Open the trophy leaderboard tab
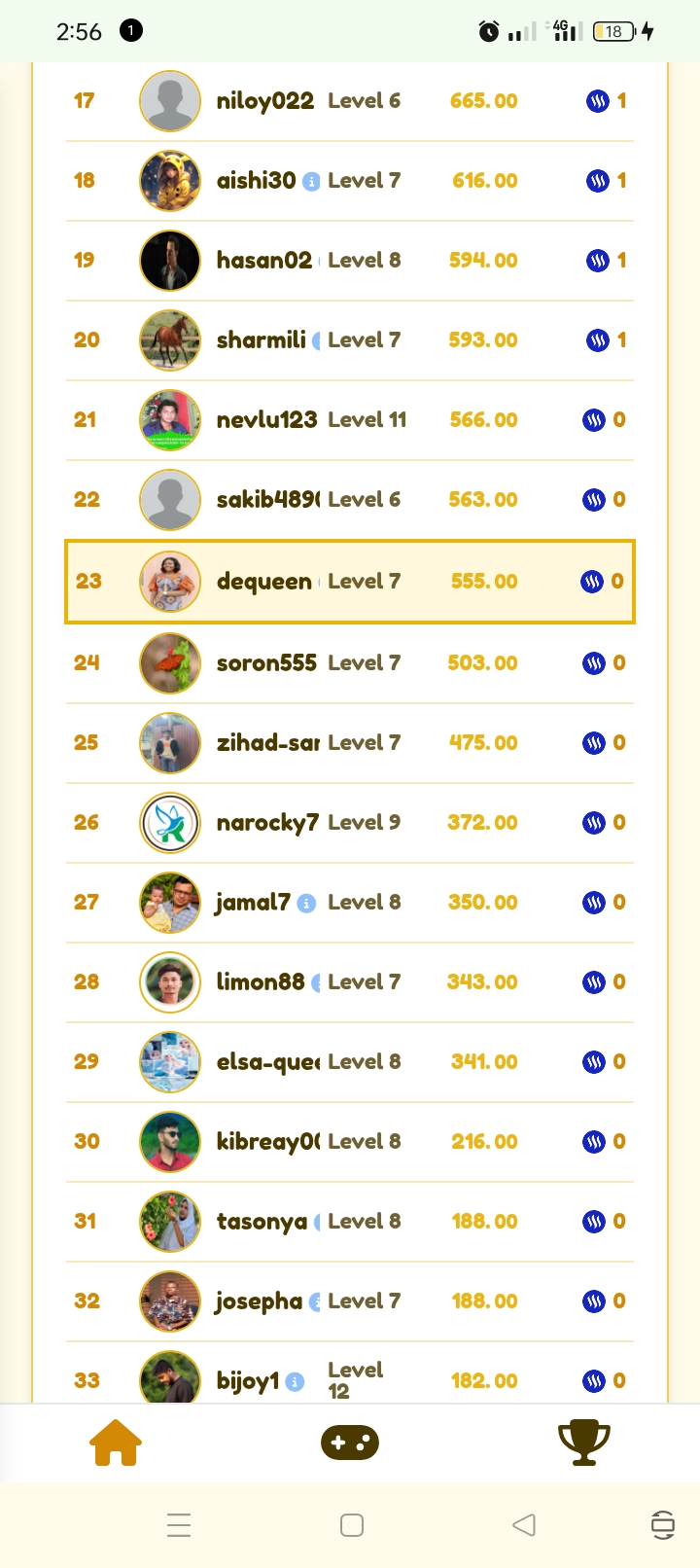Image resolution: width=700 pixels, height=1568 pixels. [584, 1443]
